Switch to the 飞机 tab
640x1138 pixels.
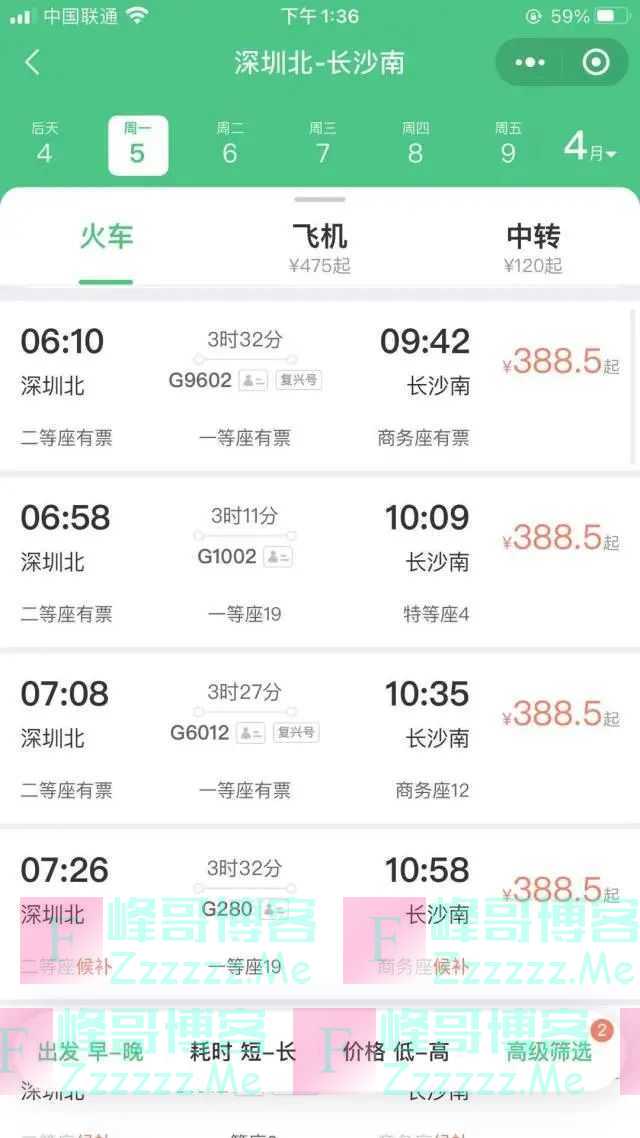point(320,246)
